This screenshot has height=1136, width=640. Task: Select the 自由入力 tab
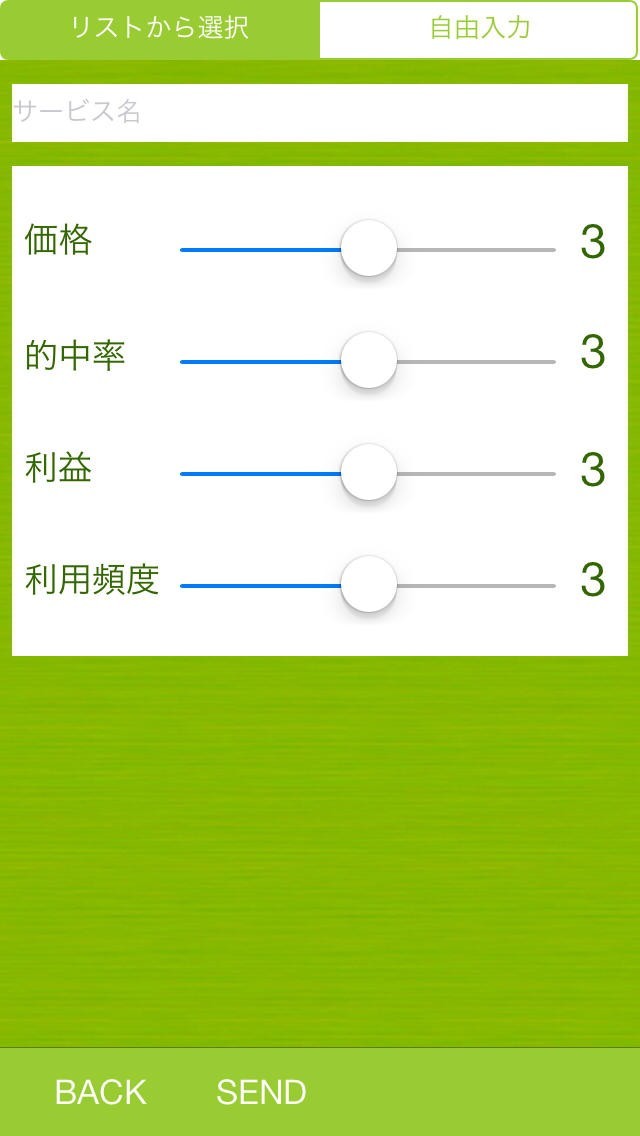(478, 29)
